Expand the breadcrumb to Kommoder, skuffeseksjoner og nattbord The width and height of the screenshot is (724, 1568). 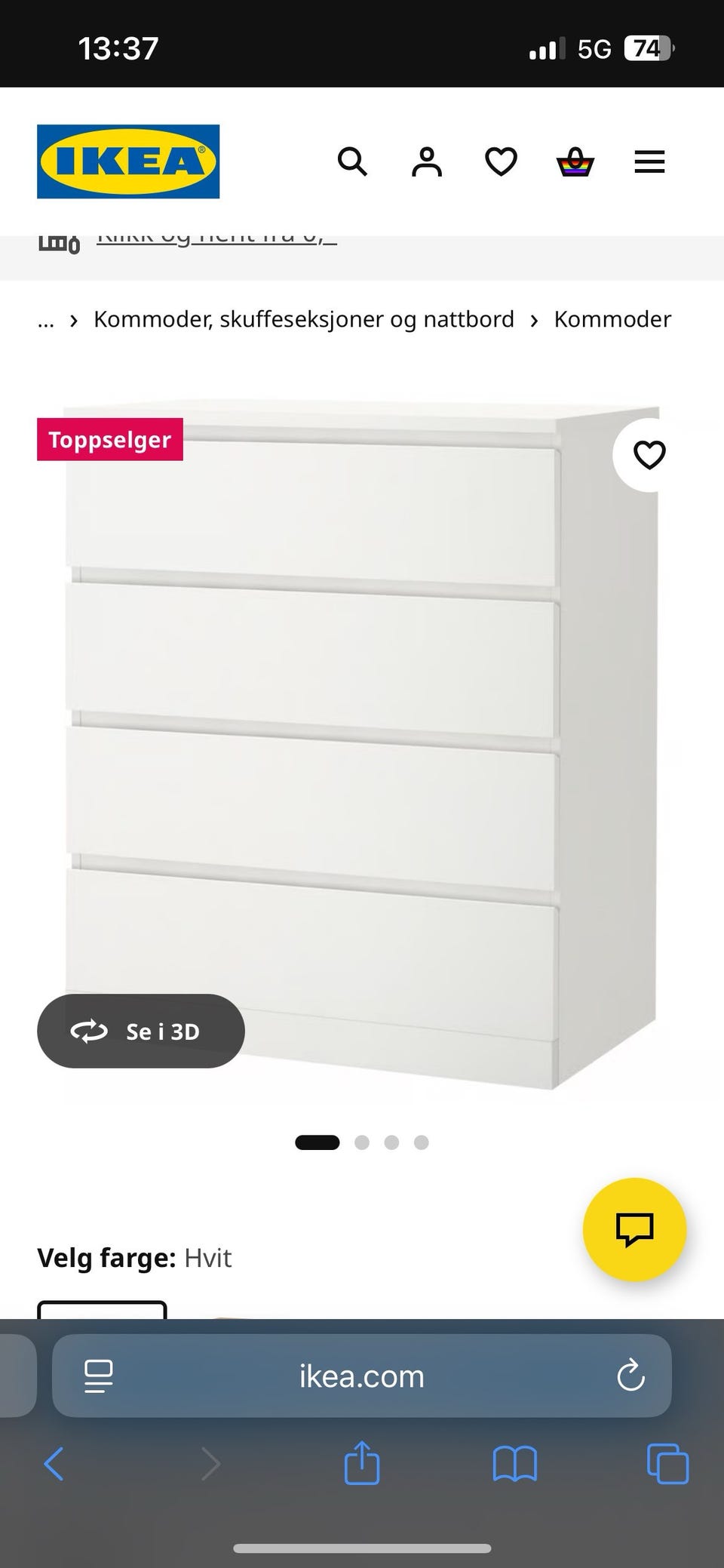tap(303, 319)
